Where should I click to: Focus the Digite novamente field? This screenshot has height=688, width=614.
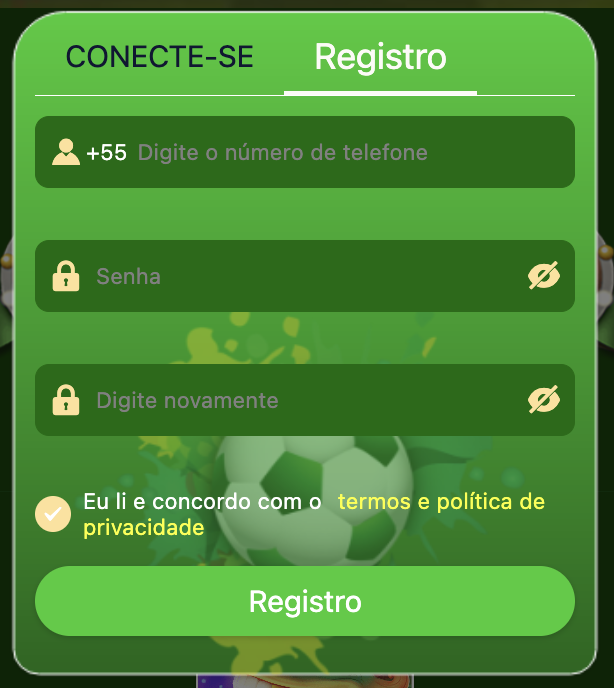pyautogui.click(x=300, y=400)
